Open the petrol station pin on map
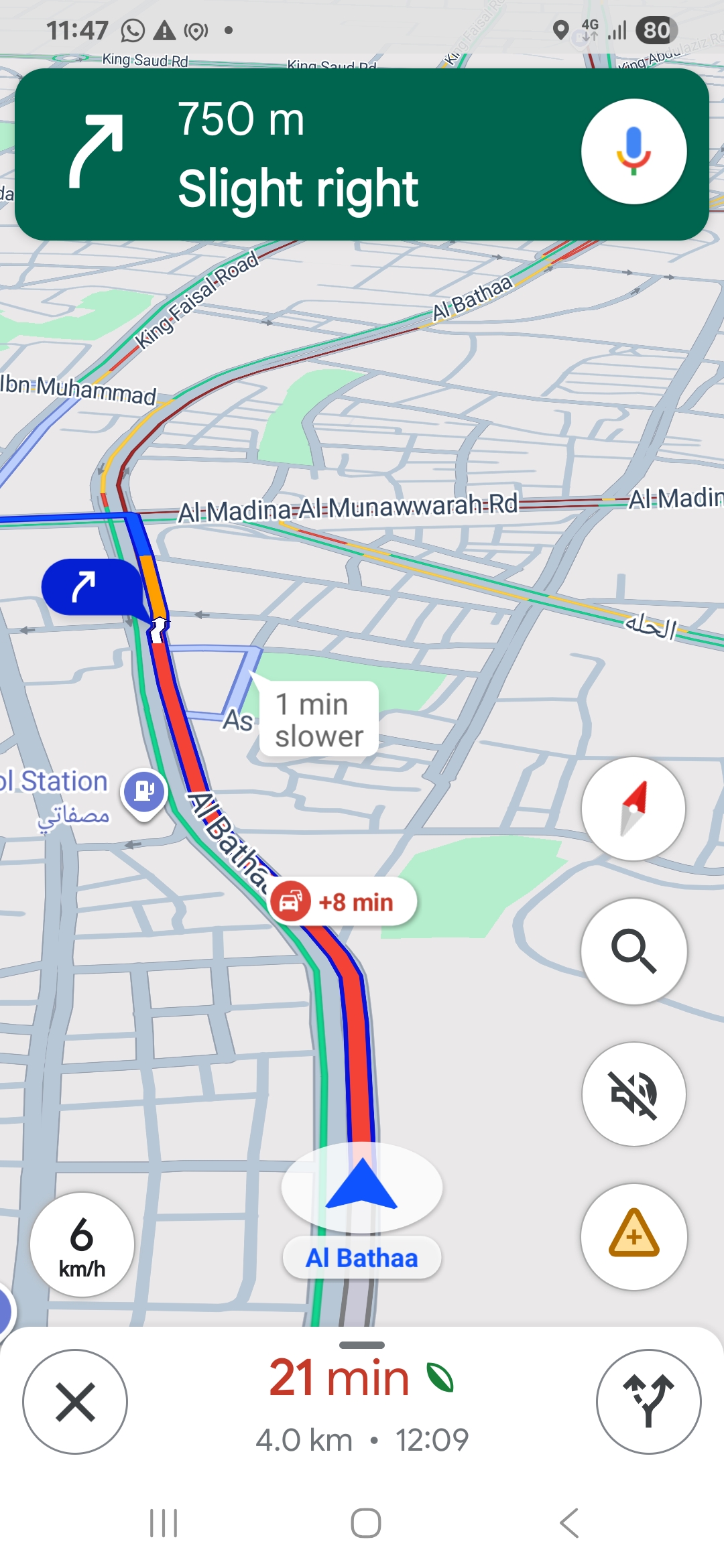Image resolution: width=724 pixels, height=1568 pixels. coord(143,792)
